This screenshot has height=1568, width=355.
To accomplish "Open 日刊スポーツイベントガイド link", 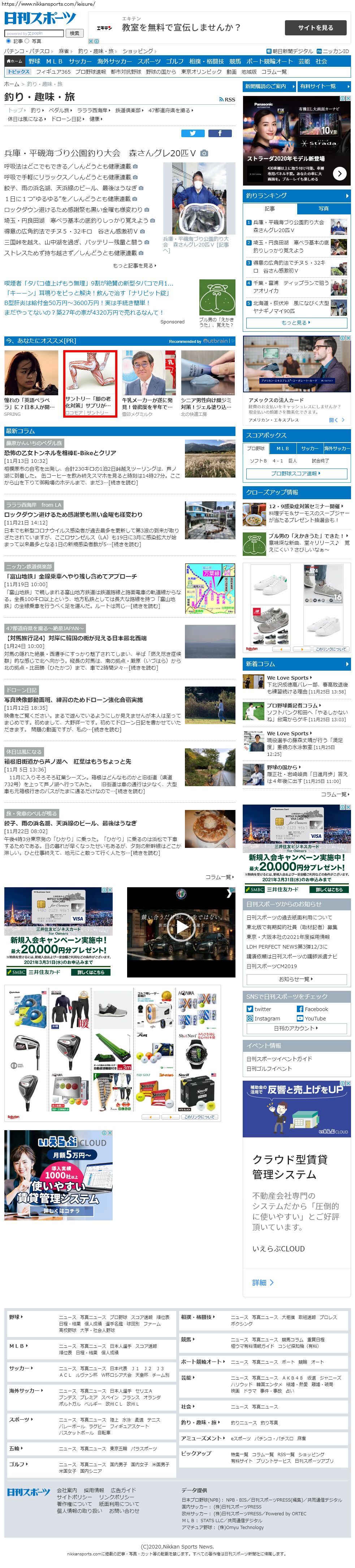I will point(279,1059).
